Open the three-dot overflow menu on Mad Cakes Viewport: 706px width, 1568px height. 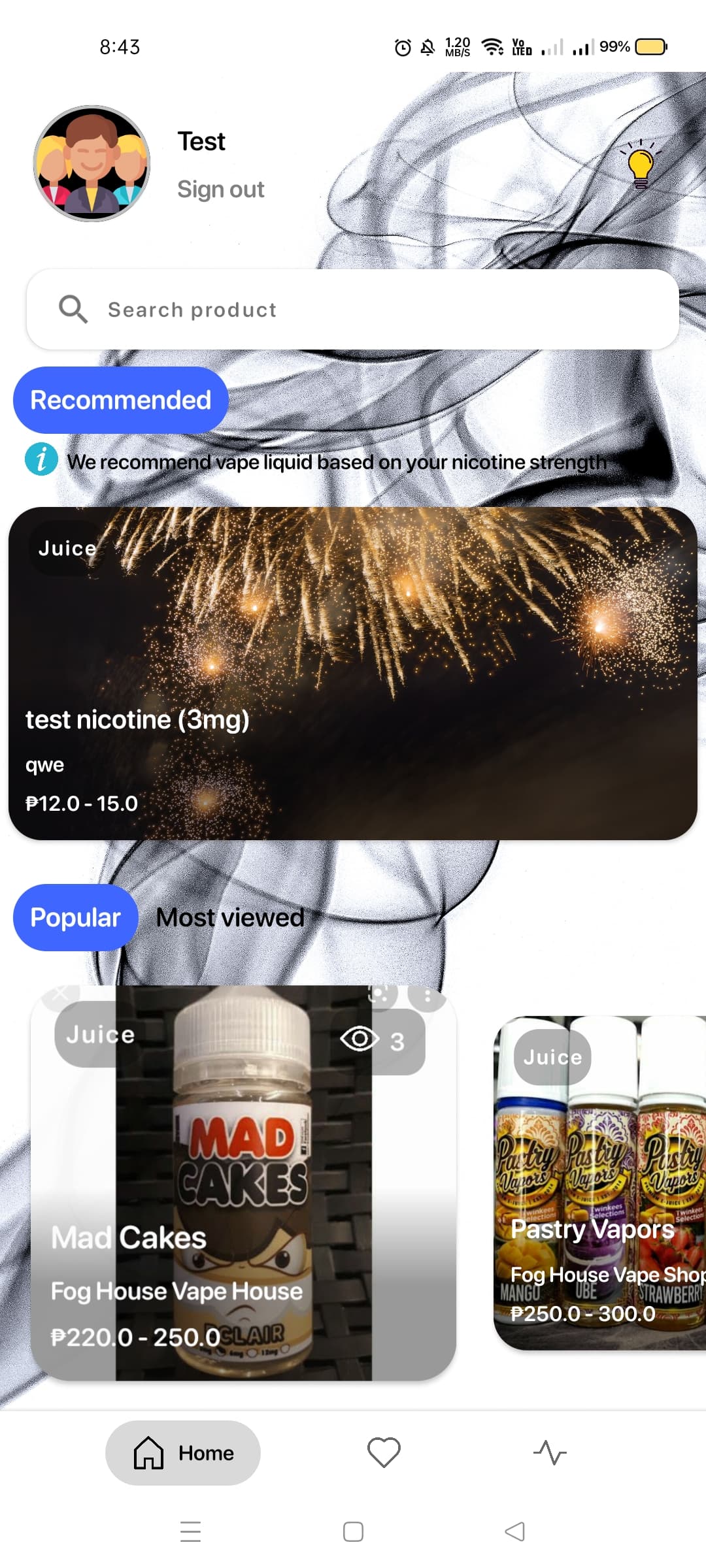(x=426, y=996)
